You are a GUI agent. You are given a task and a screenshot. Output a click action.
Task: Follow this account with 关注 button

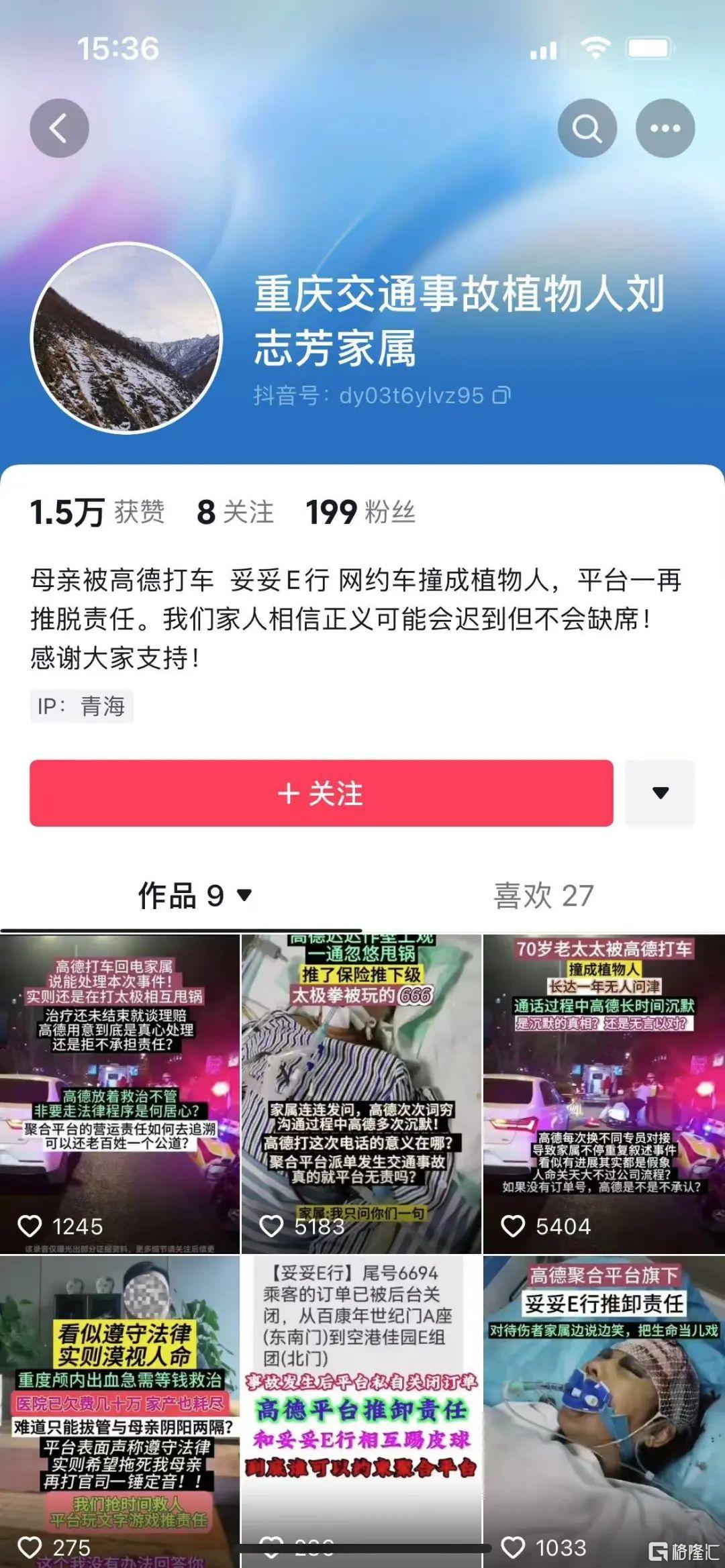point(321,793)
